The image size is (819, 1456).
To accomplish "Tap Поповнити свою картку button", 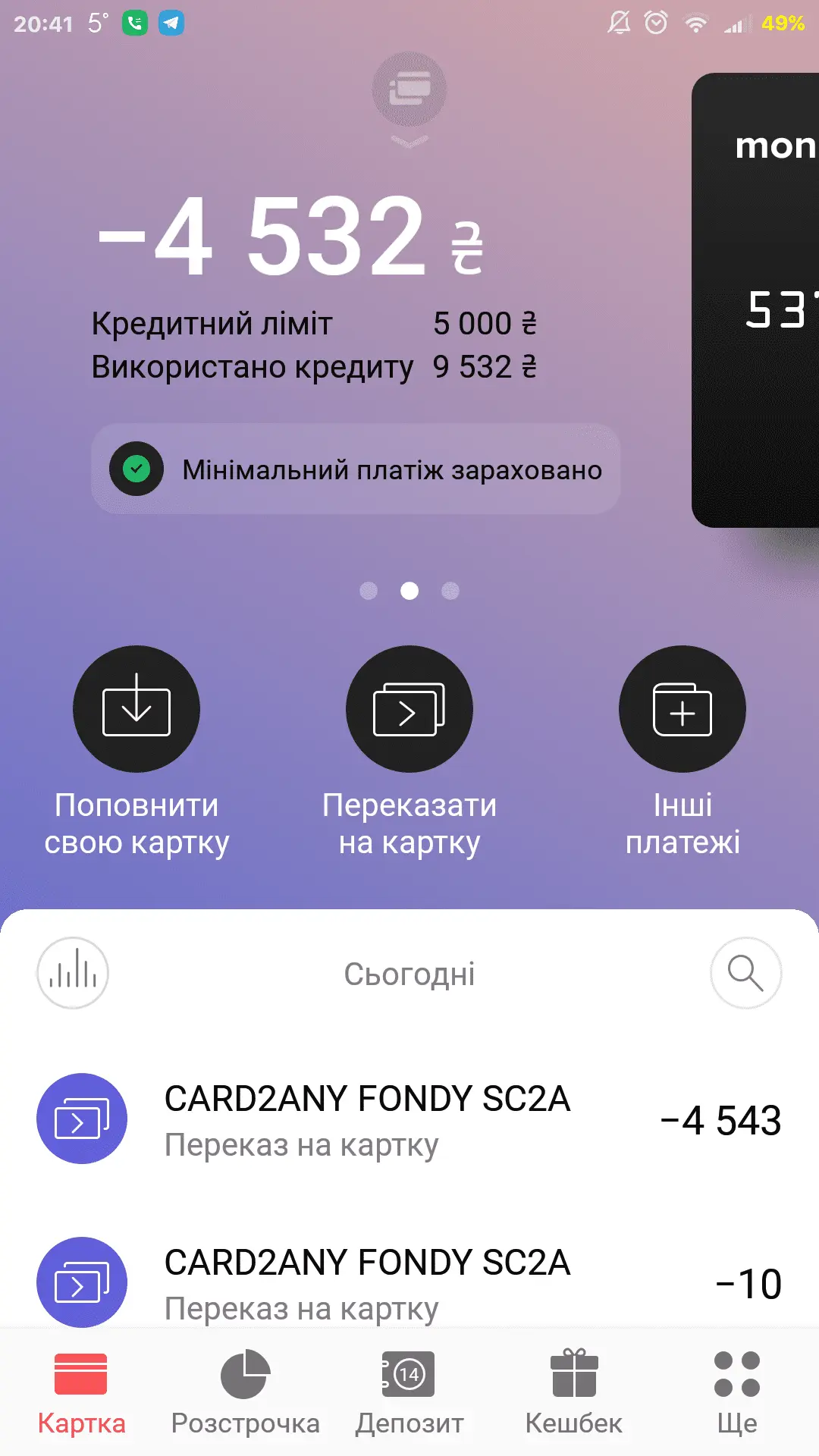I will tap(136, 709).
